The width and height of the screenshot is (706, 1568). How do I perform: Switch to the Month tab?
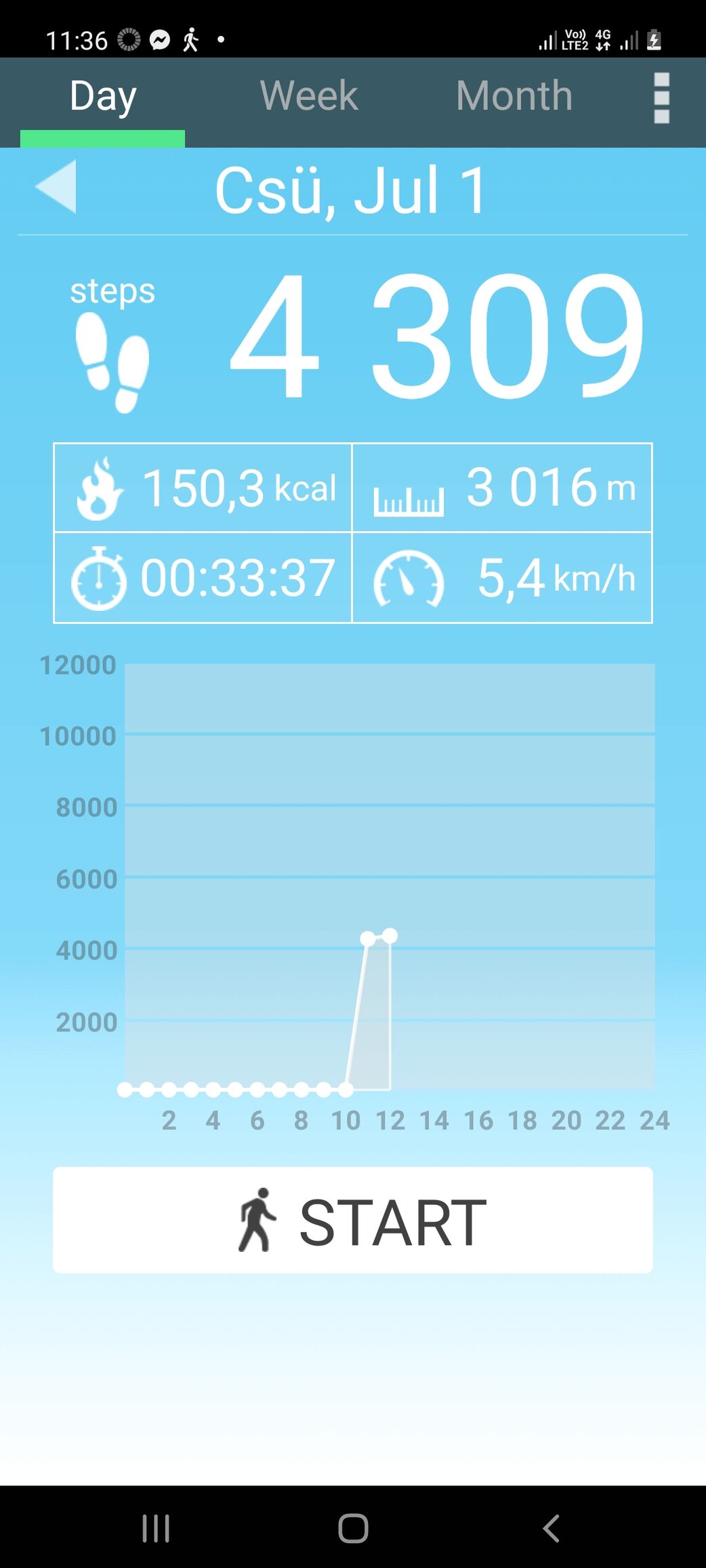point(514,96)
